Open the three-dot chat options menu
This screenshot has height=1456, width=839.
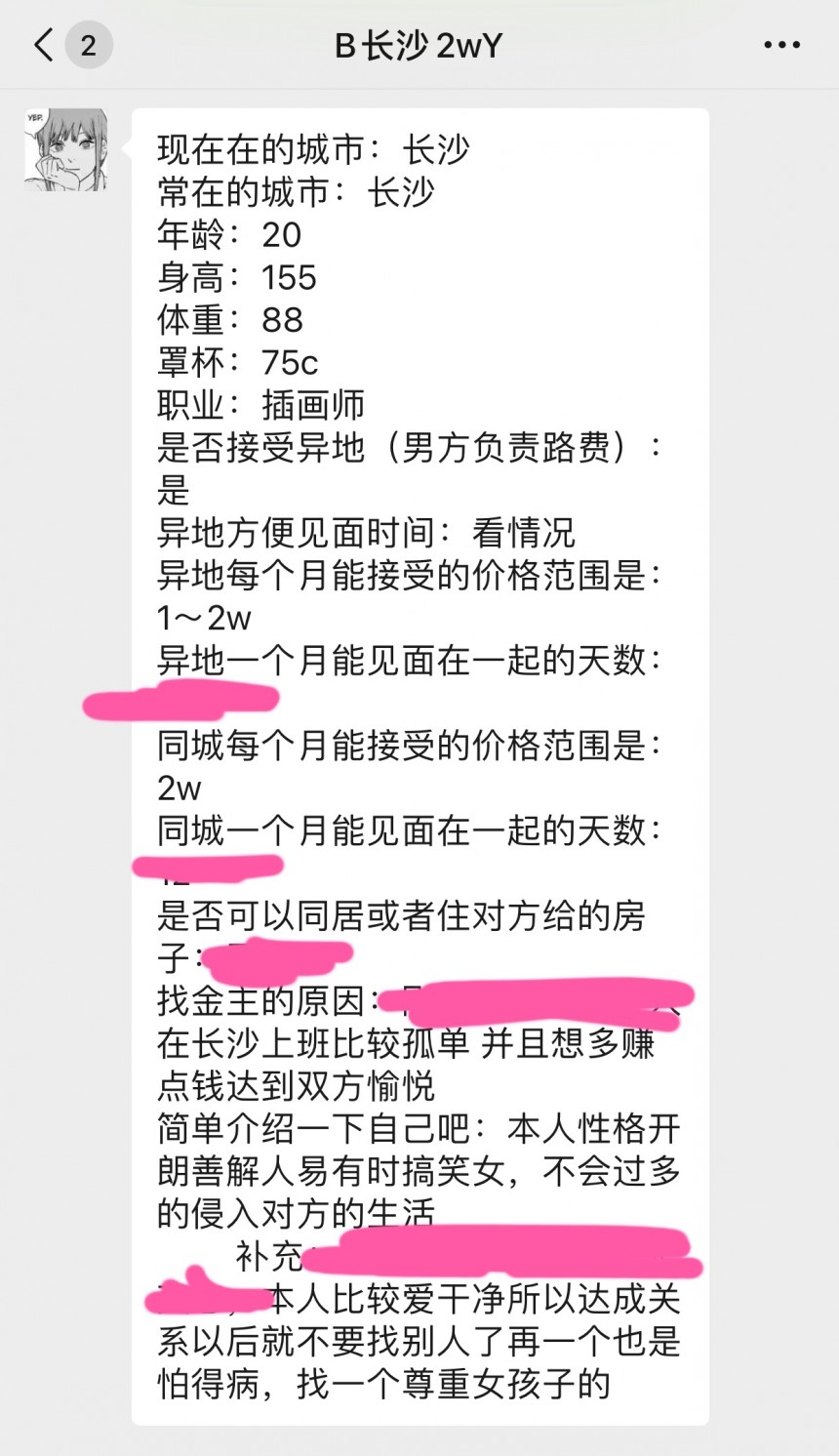click(781, 45)
